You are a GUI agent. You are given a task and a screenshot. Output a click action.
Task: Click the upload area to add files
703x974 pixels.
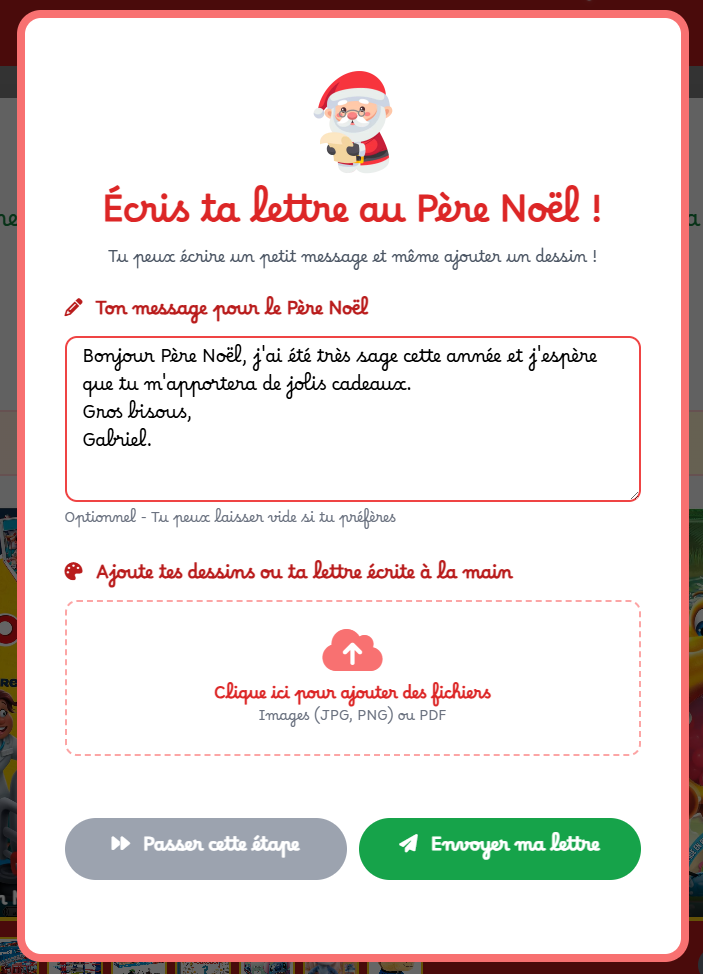352,677
